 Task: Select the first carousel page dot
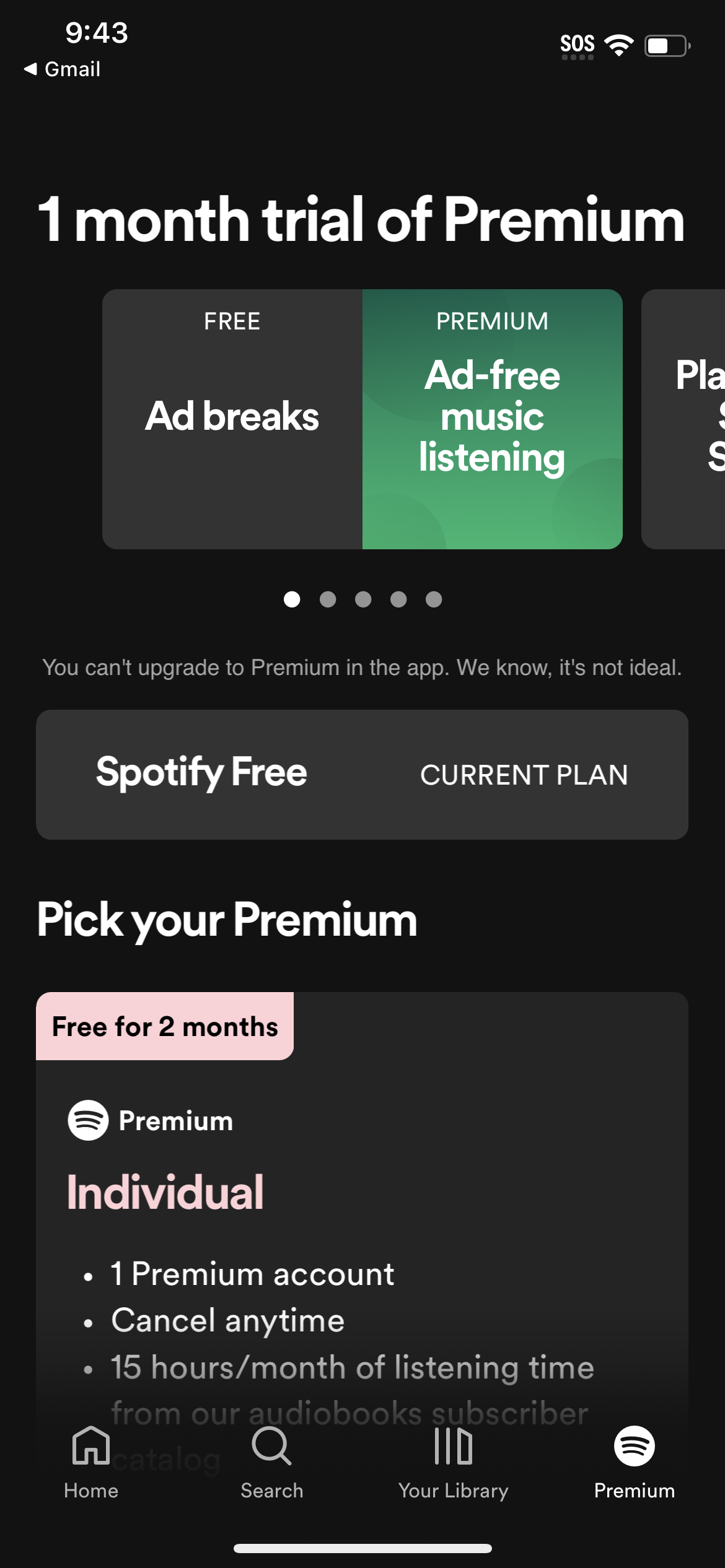tap(291, 599)
